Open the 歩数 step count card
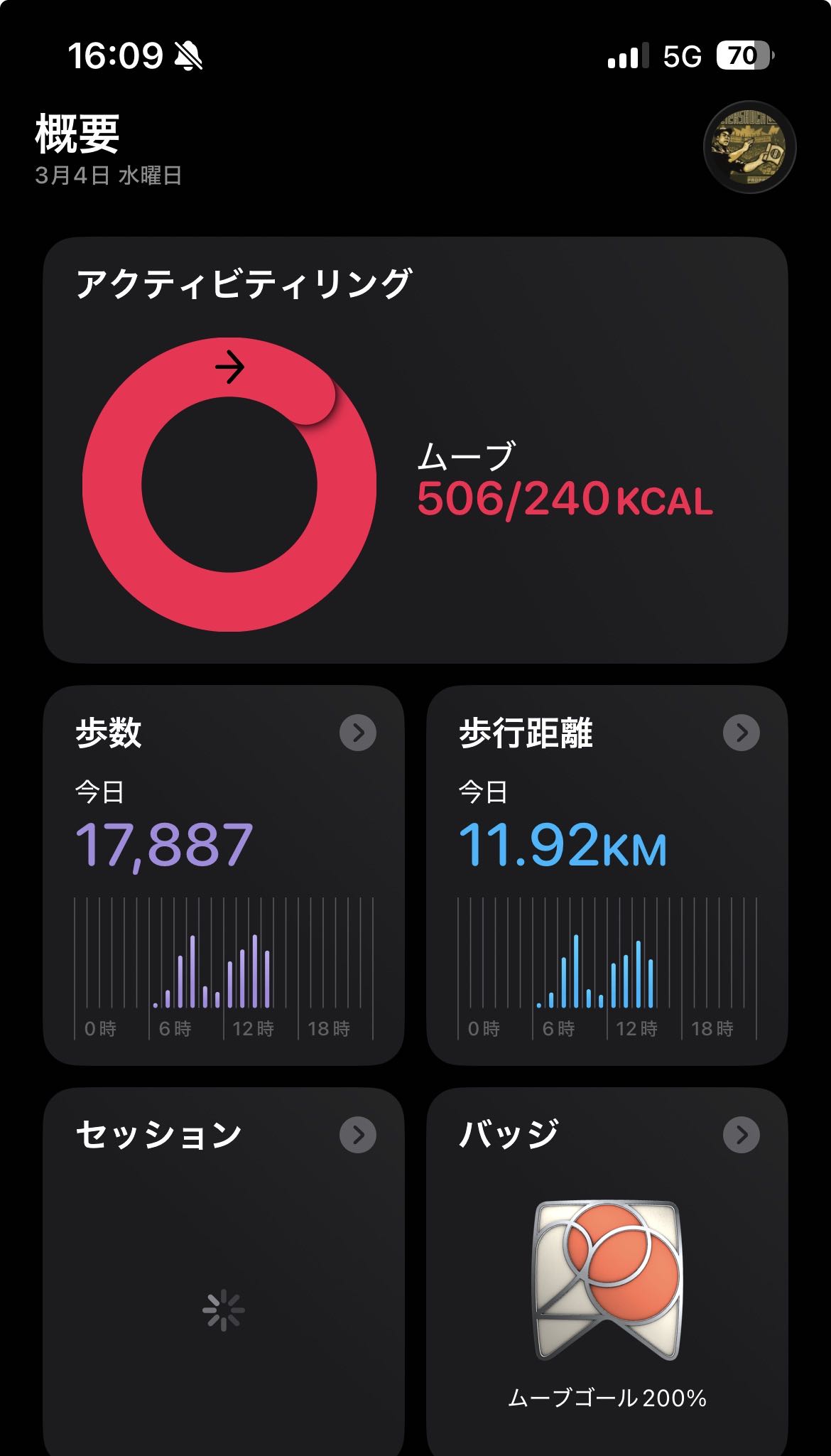This screenshot has height=1456, width=831. [x=223, y=875]
